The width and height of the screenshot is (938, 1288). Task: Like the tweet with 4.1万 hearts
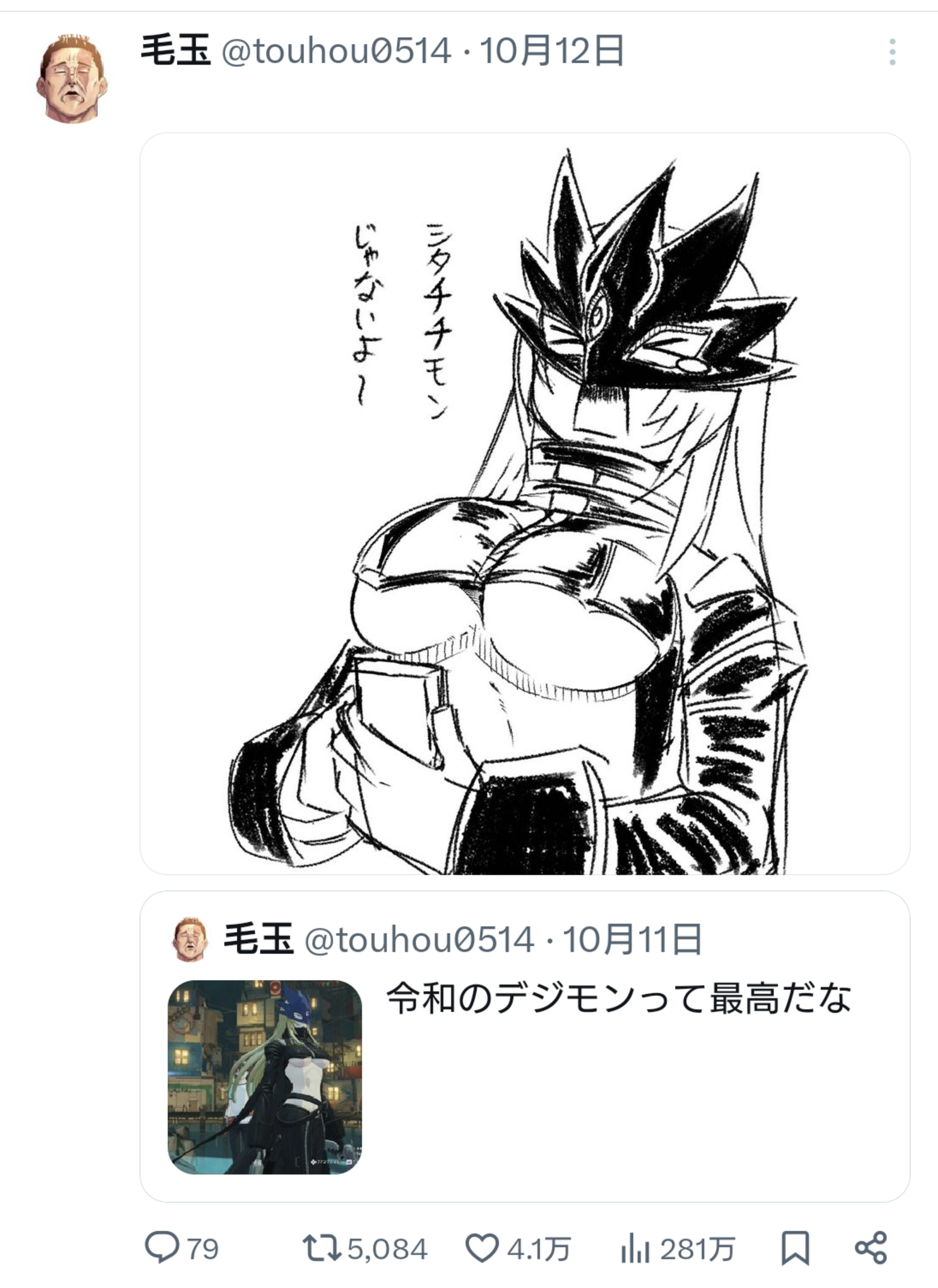[x=482, y=1249]
